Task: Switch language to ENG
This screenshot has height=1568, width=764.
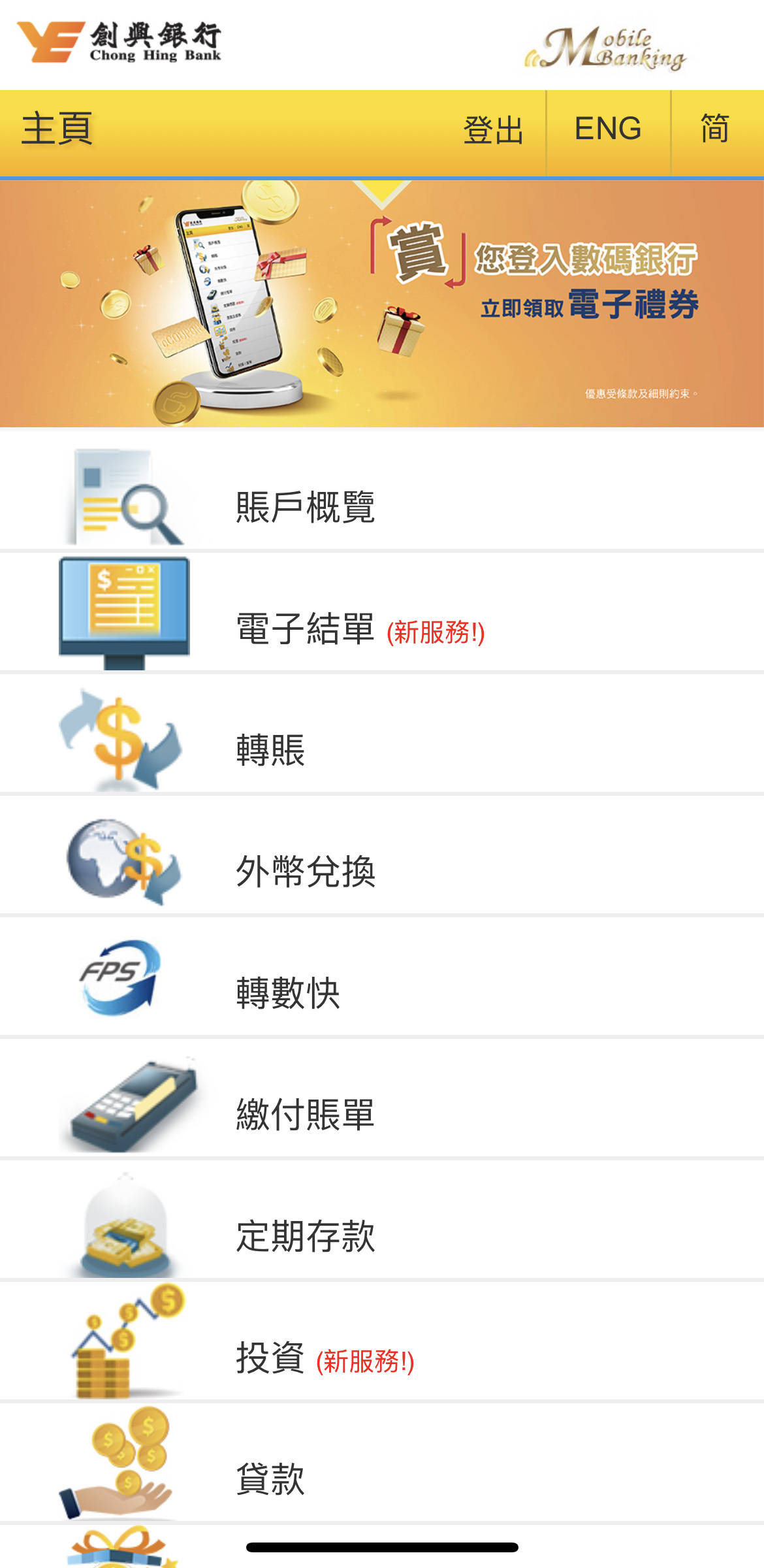Action: [608, 129]
